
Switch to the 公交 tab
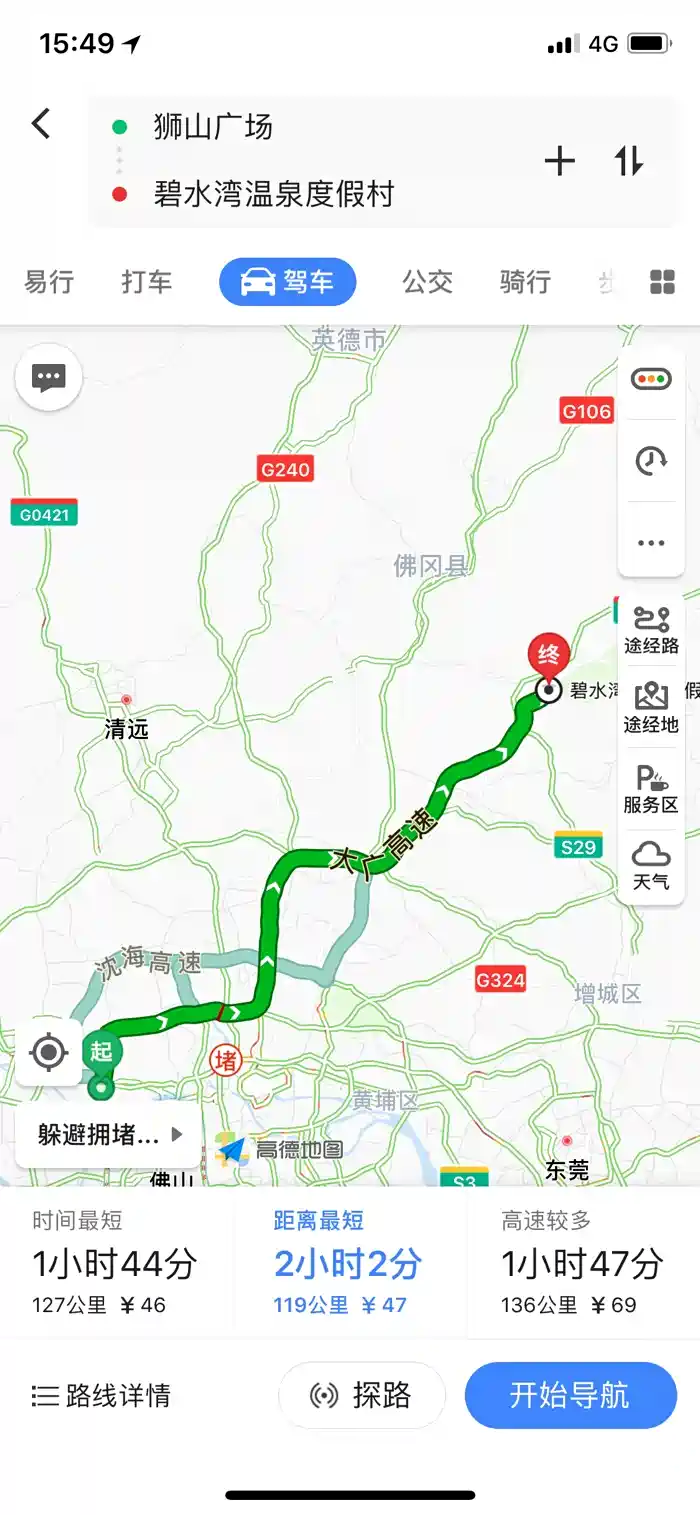(x=428, y=282)
